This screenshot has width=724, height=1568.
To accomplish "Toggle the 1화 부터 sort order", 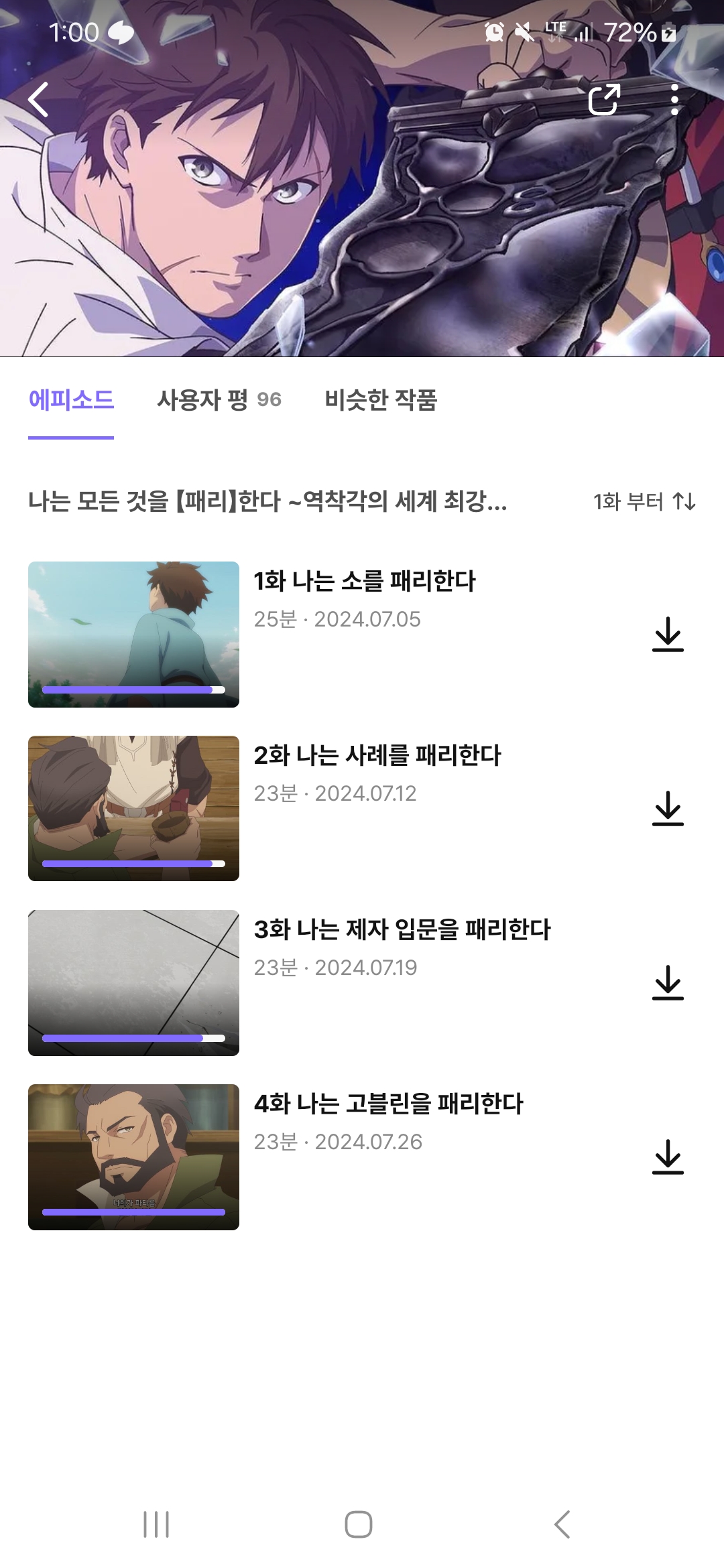I will (644, 501).
